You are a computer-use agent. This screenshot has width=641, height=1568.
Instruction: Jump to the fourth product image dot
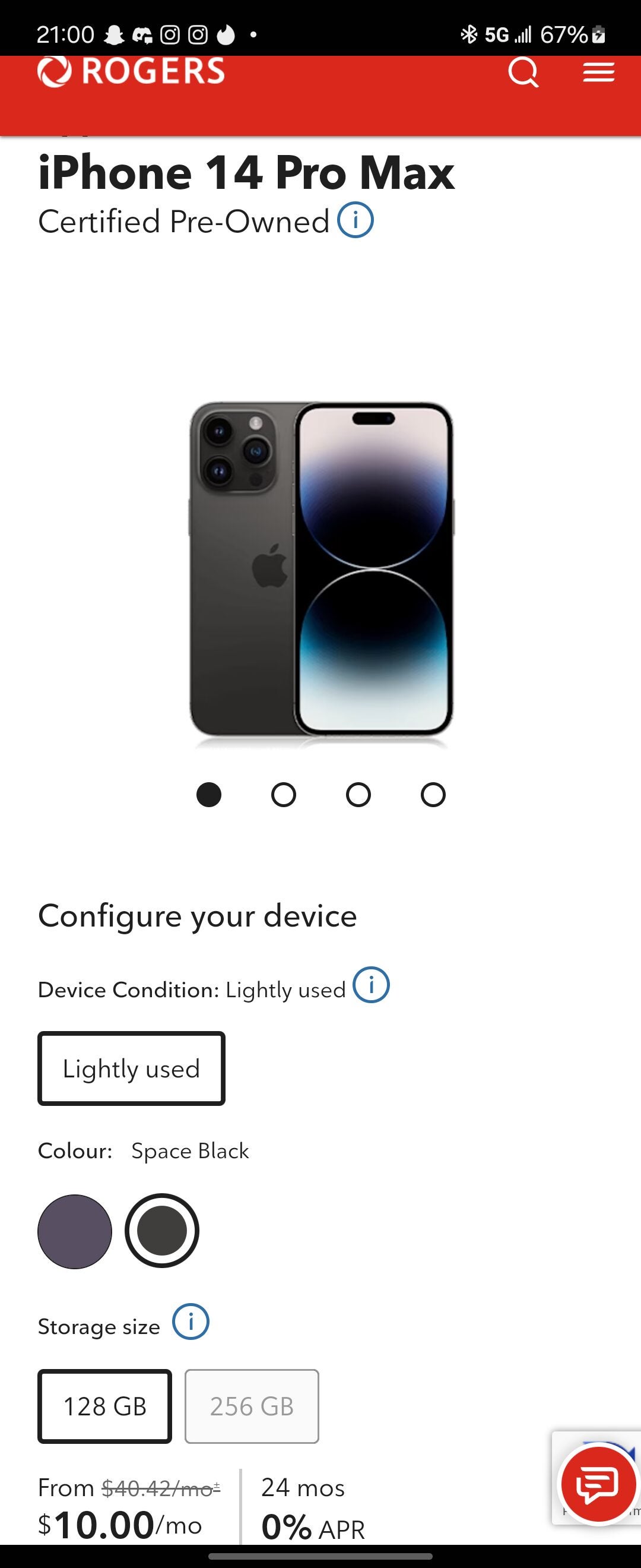433,794
